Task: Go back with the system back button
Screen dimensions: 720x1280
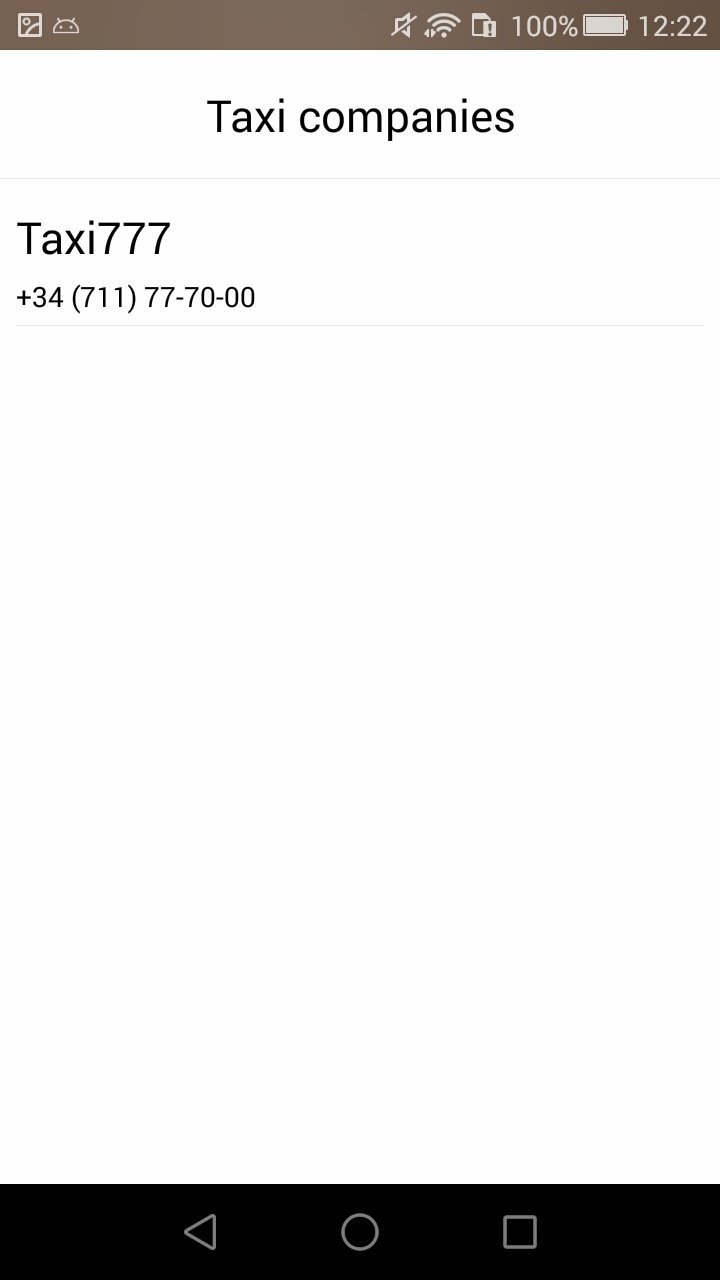Action: coord(200,1231)
